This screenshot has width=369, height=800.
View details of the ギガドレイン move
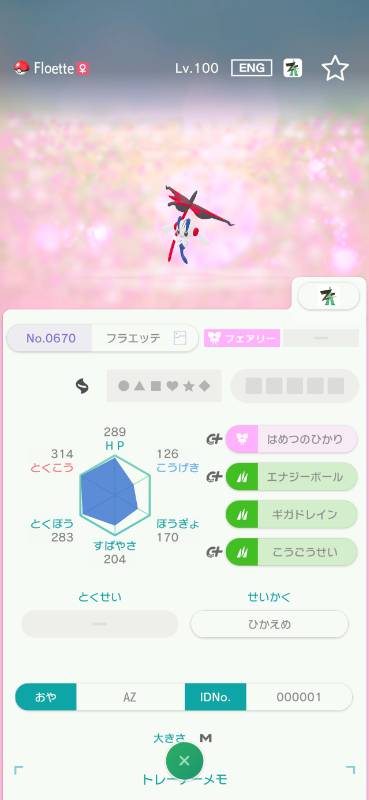tap(291, 514)
